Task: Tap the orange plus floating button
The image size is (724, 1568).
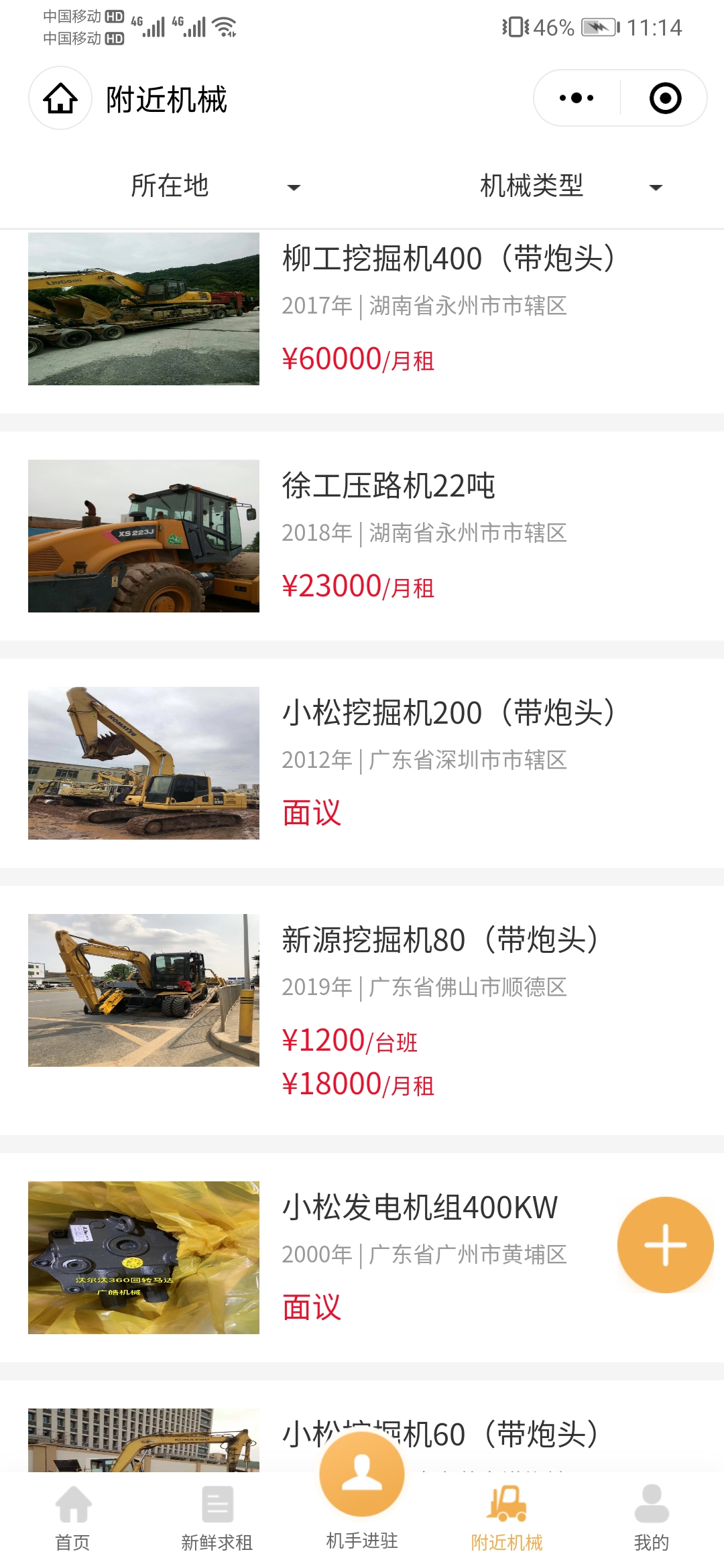Action: (x=665, y=1245)
